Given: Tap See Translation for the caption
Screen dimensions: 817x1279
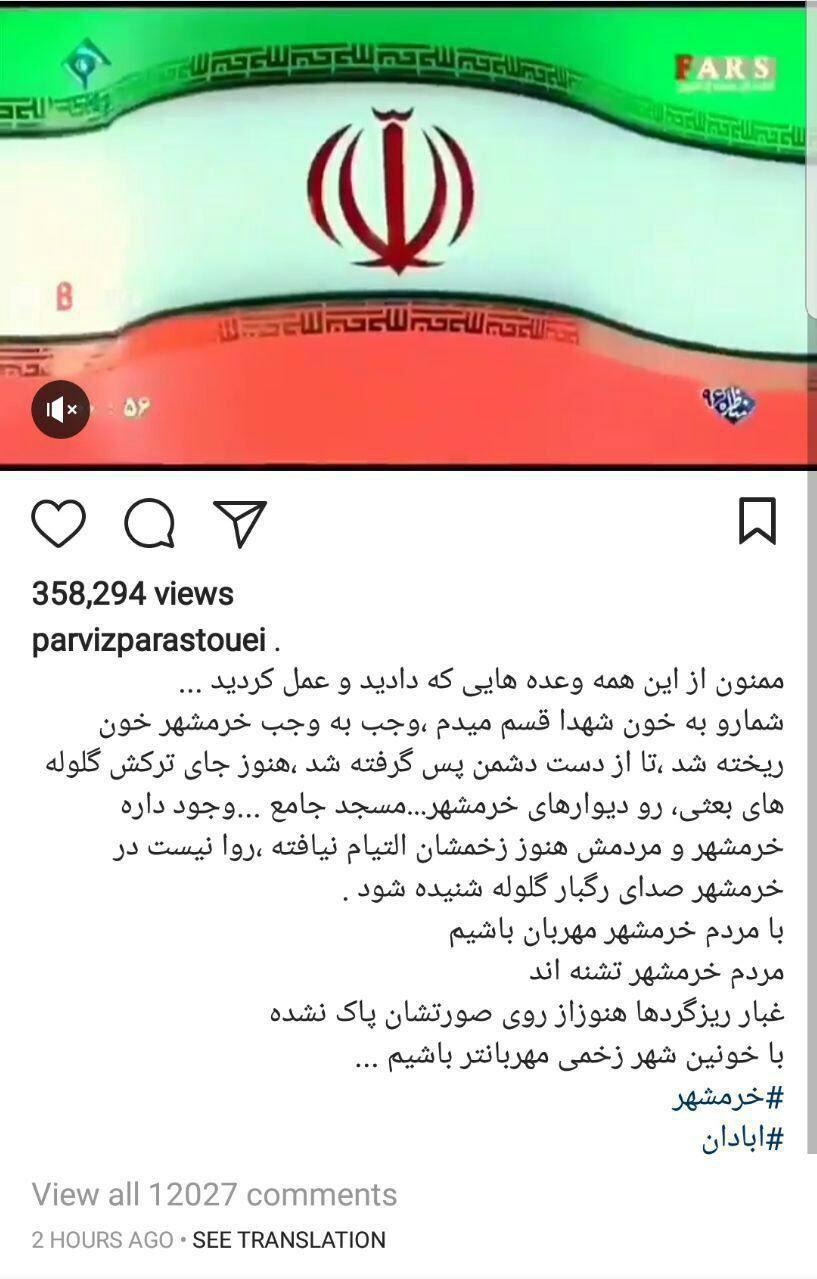Looking at the screenshot, I should point(289,1240).
